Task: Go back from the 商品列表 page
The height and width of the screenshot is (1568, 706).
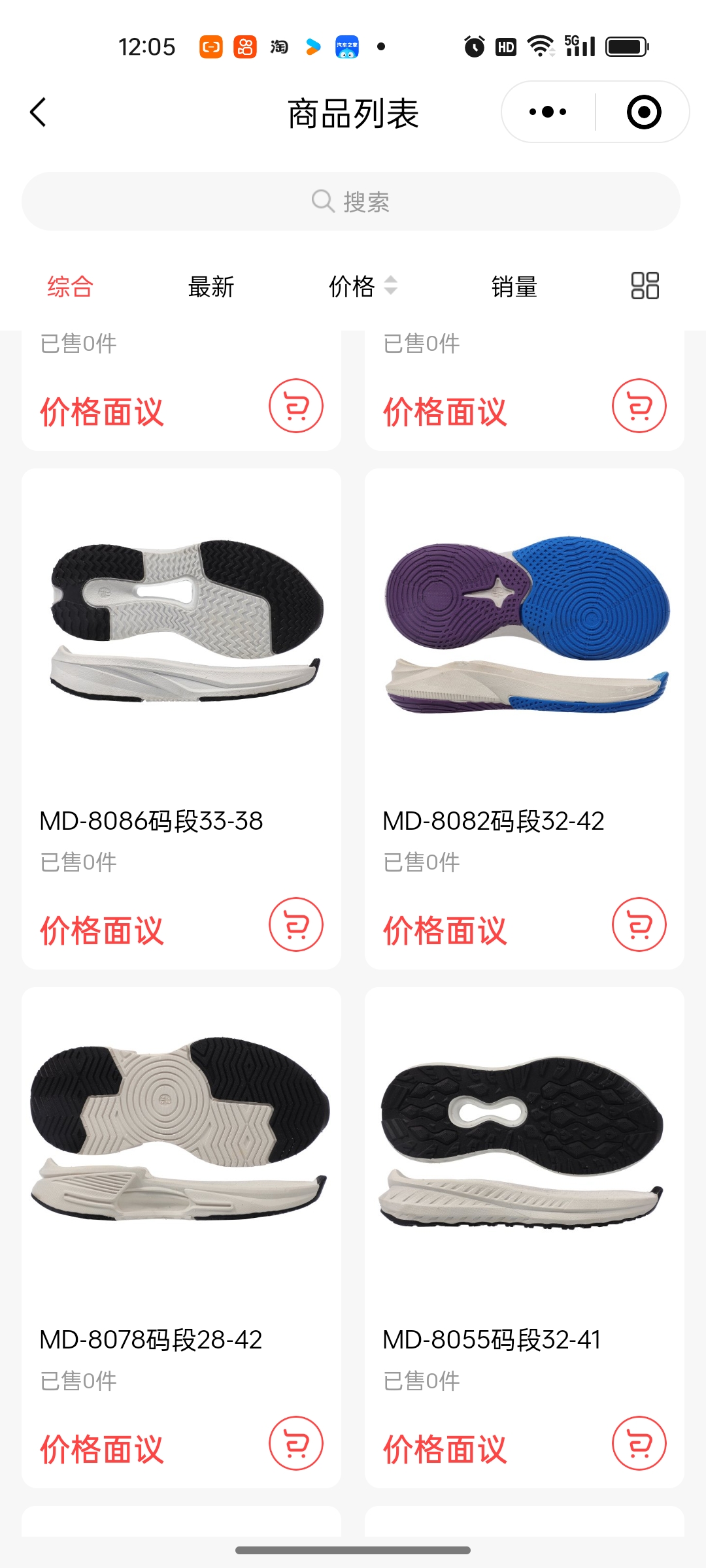Action: coord(39,112)
